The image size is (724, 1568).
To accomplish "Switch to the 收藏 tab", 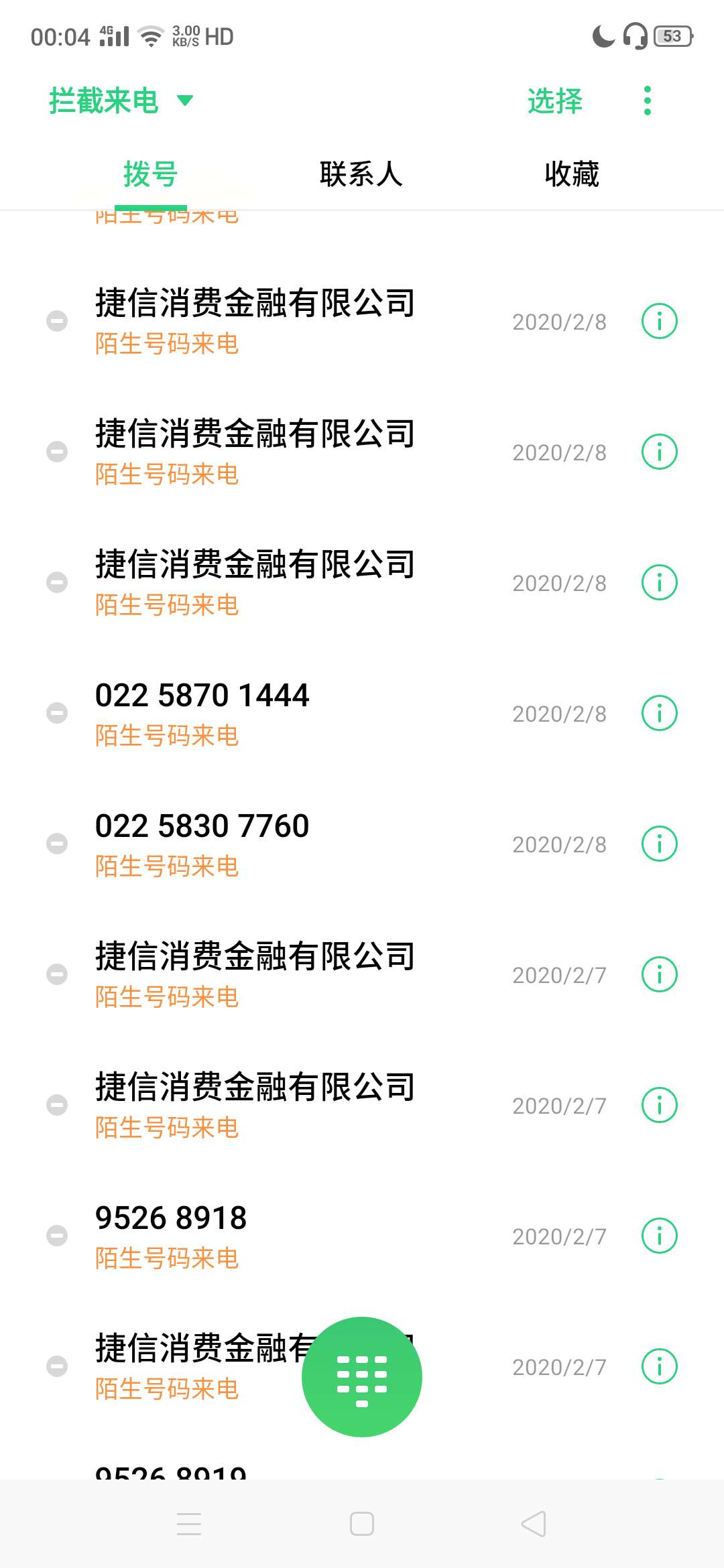I will tap(572, 174).
